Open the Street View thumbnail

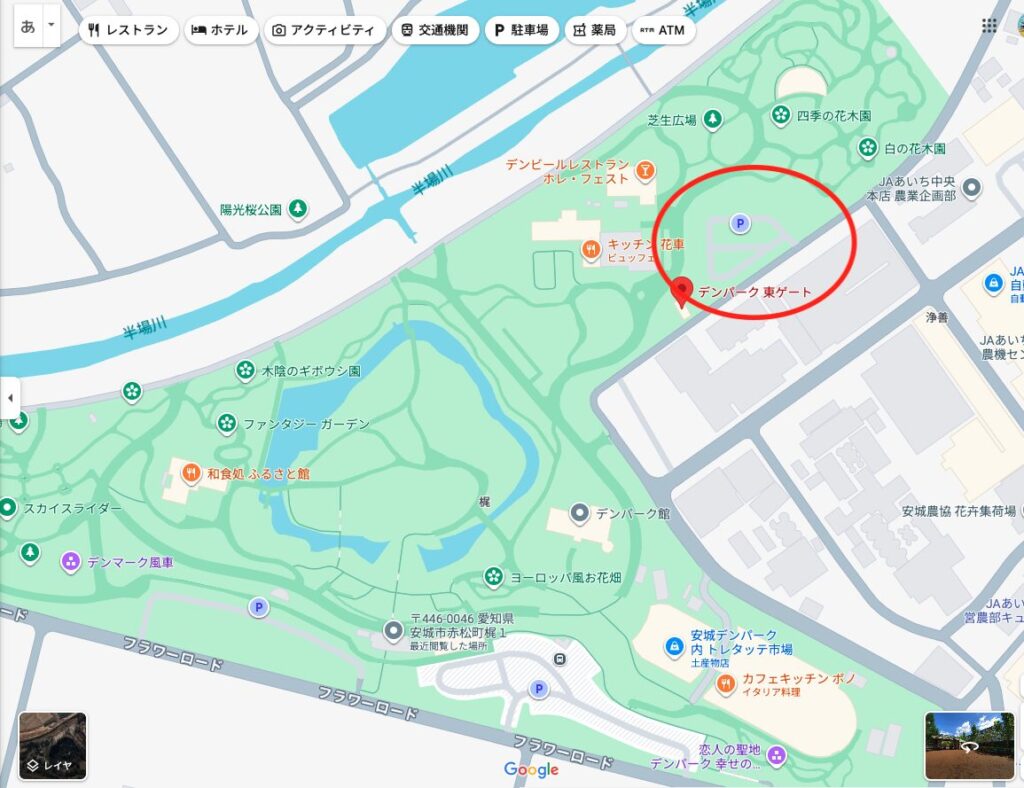[x=969, y=746]
